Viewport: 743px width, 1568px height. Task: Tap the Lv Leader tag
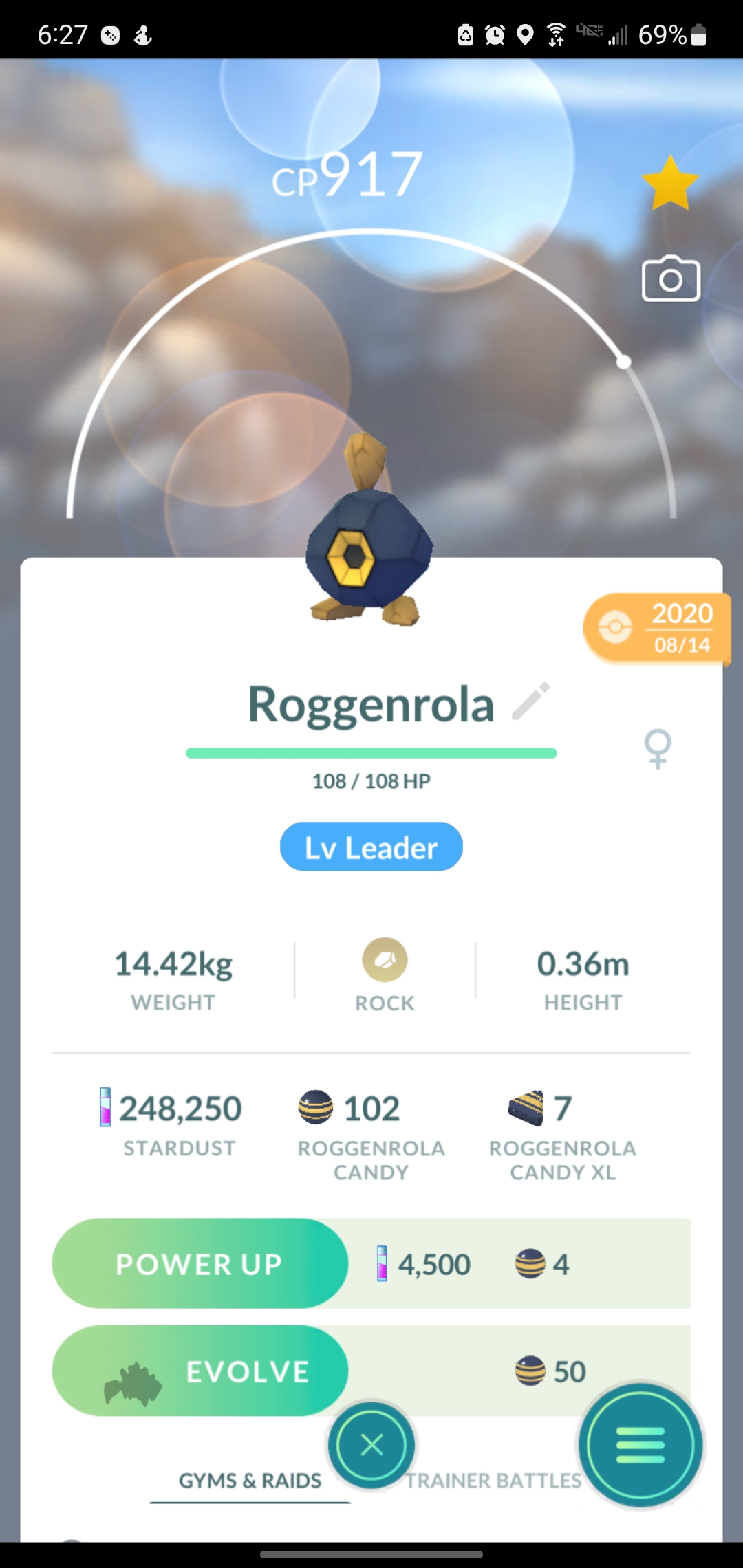click(371, 847)
